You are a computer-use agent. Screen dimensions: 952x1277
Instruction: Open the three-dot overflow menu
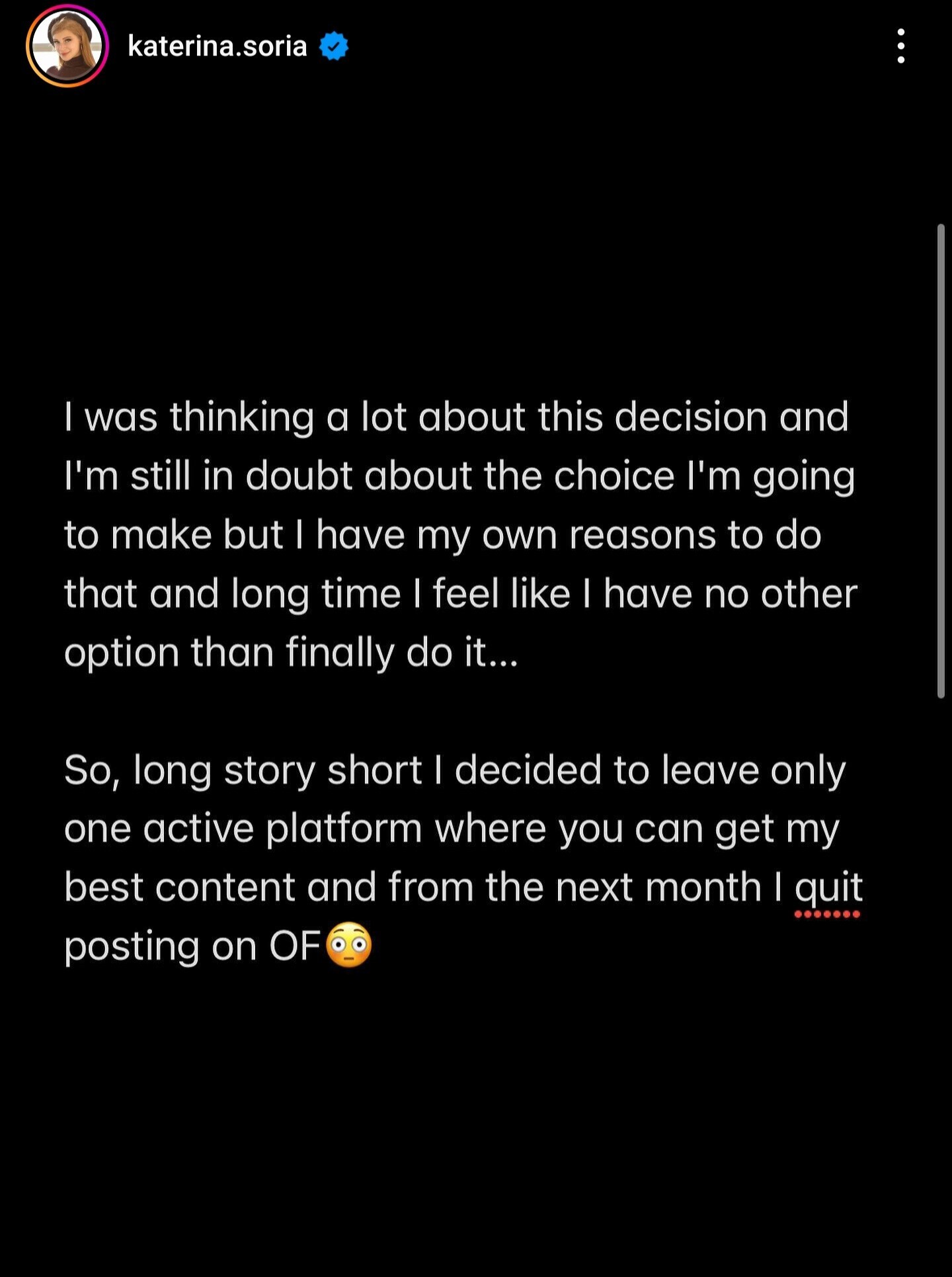[x=900, y=46]
